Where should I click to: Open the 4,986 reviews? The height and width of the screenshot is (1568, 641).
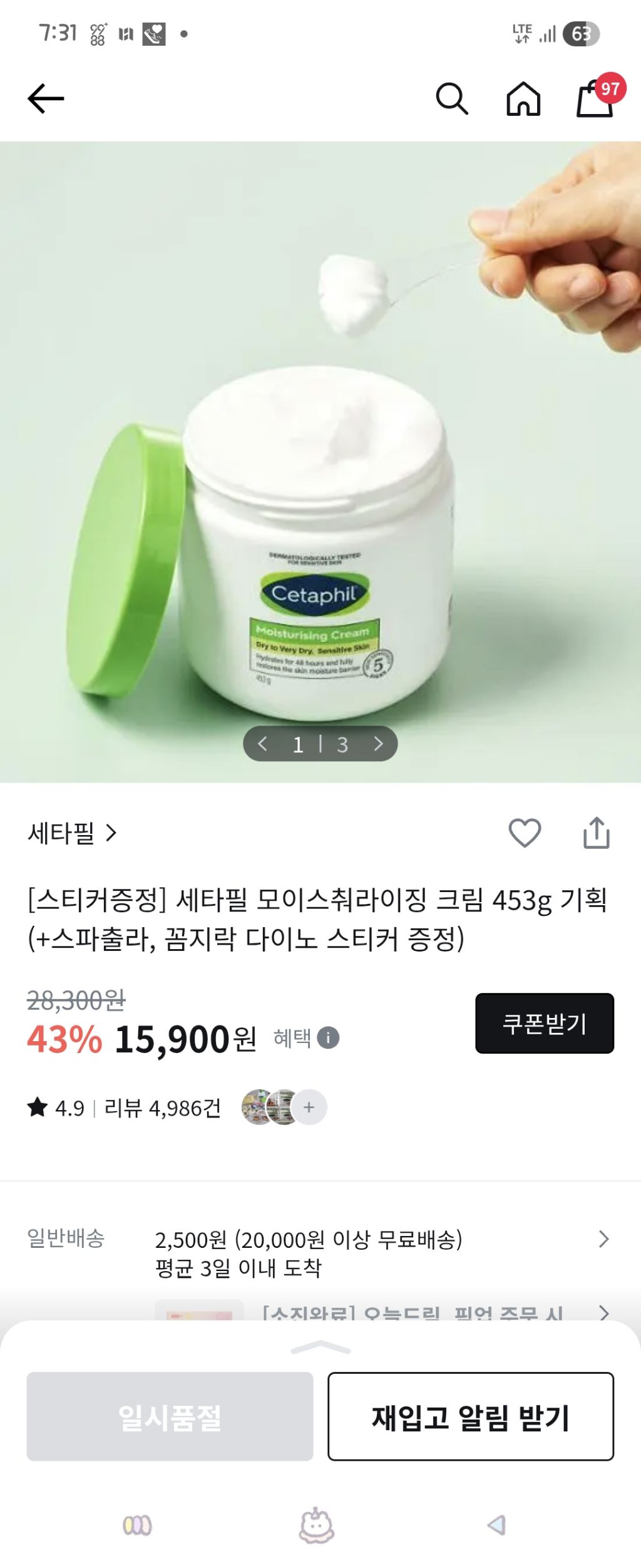[x=162, y=1108]
